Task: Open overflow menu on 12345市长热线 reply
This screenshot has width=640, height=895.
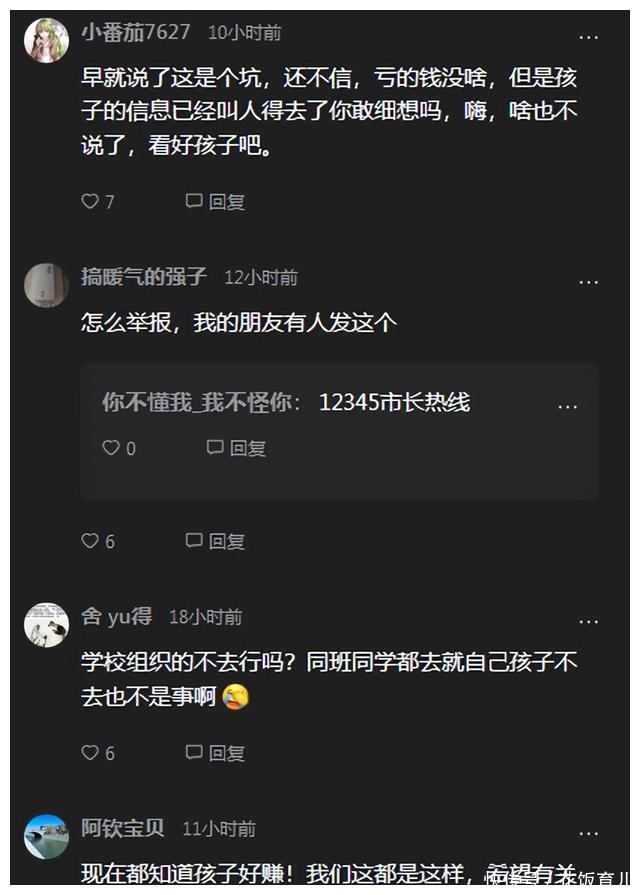Action: point(567,406)
